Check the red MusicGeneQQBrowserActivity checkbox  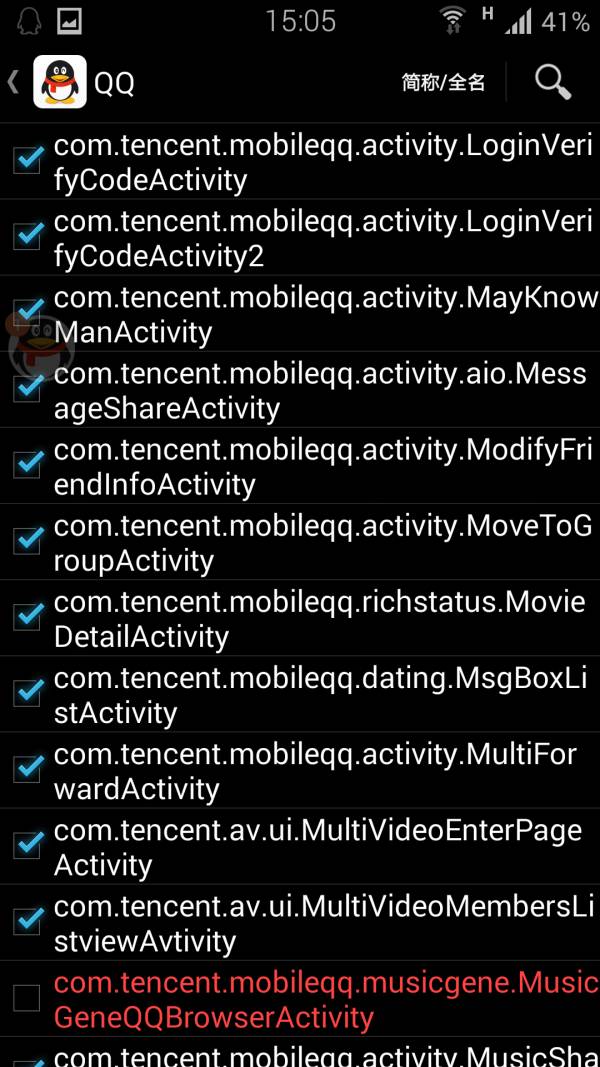(27, 999)
